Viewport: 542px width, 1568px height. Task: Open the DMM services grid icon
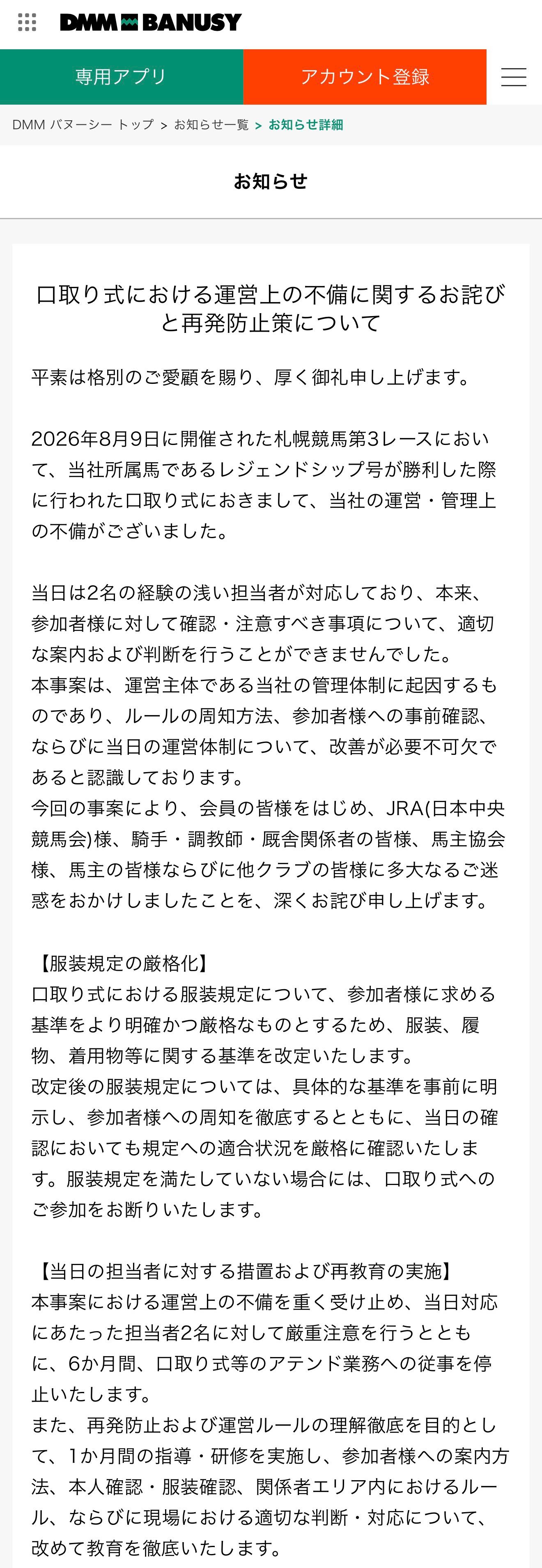(x=27, y=23)
